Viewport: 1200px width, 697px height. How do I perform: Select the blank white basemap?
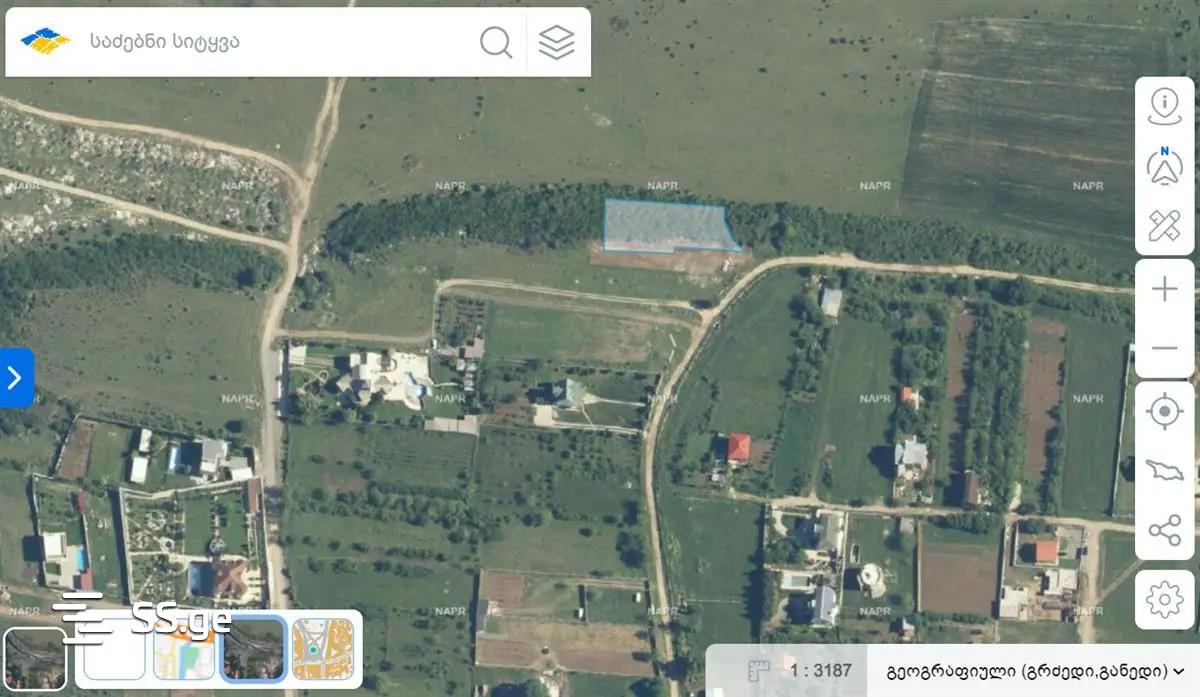tap(114, 649)
